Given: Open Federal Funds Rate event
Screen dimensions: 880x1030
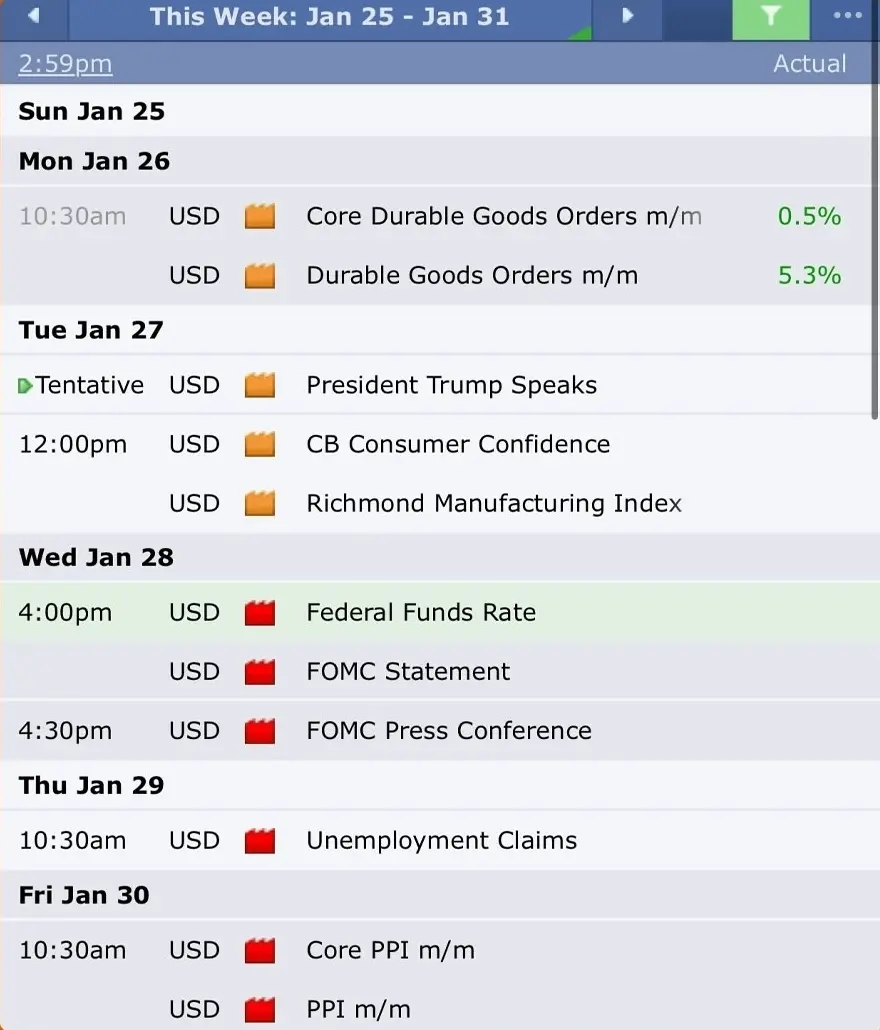Looking at the screenshot, I should click(421, 612).
